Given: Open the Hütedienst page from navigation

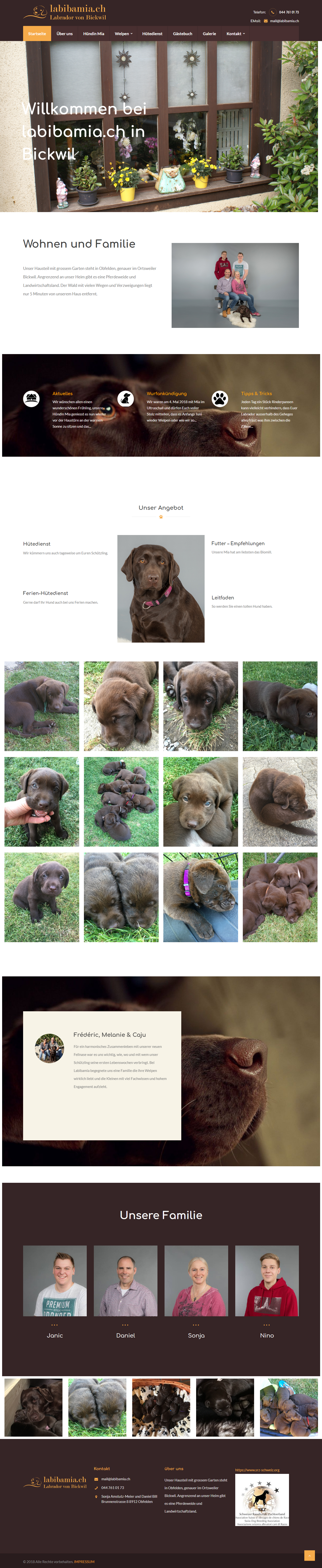Looking at the screenshot, I should (152, 33).
